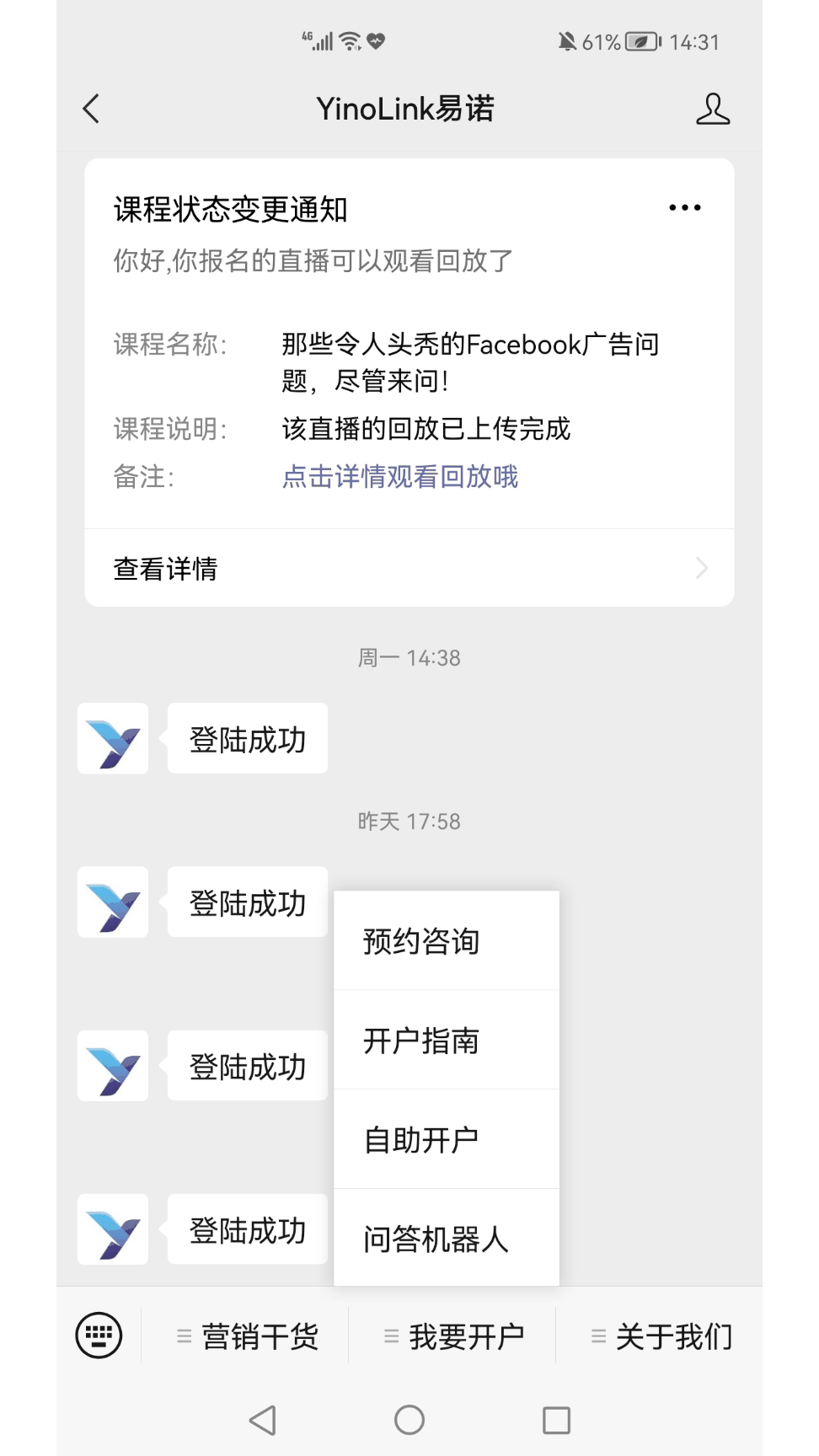The height and width of the screenshot is (1456, 819).
Task: Open the 关于我们 bottom menu
Action: coord(661,1336)
